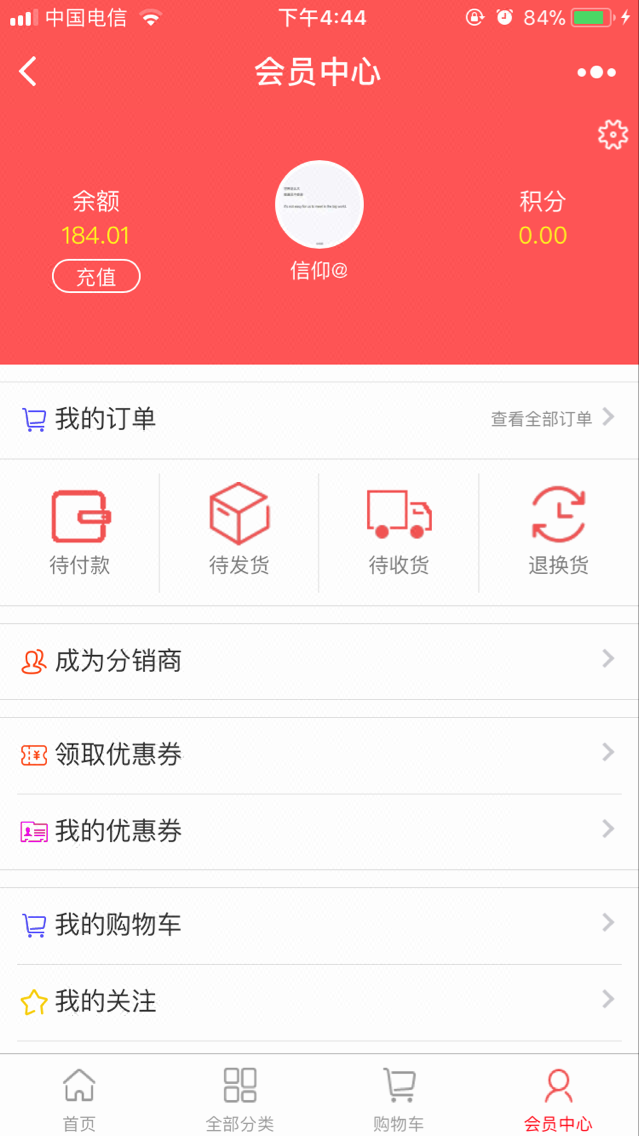The image size is (639, 1136).
Task: Open the 我的购物车 row
Action: pyautogui.click(x=319, y=925)
